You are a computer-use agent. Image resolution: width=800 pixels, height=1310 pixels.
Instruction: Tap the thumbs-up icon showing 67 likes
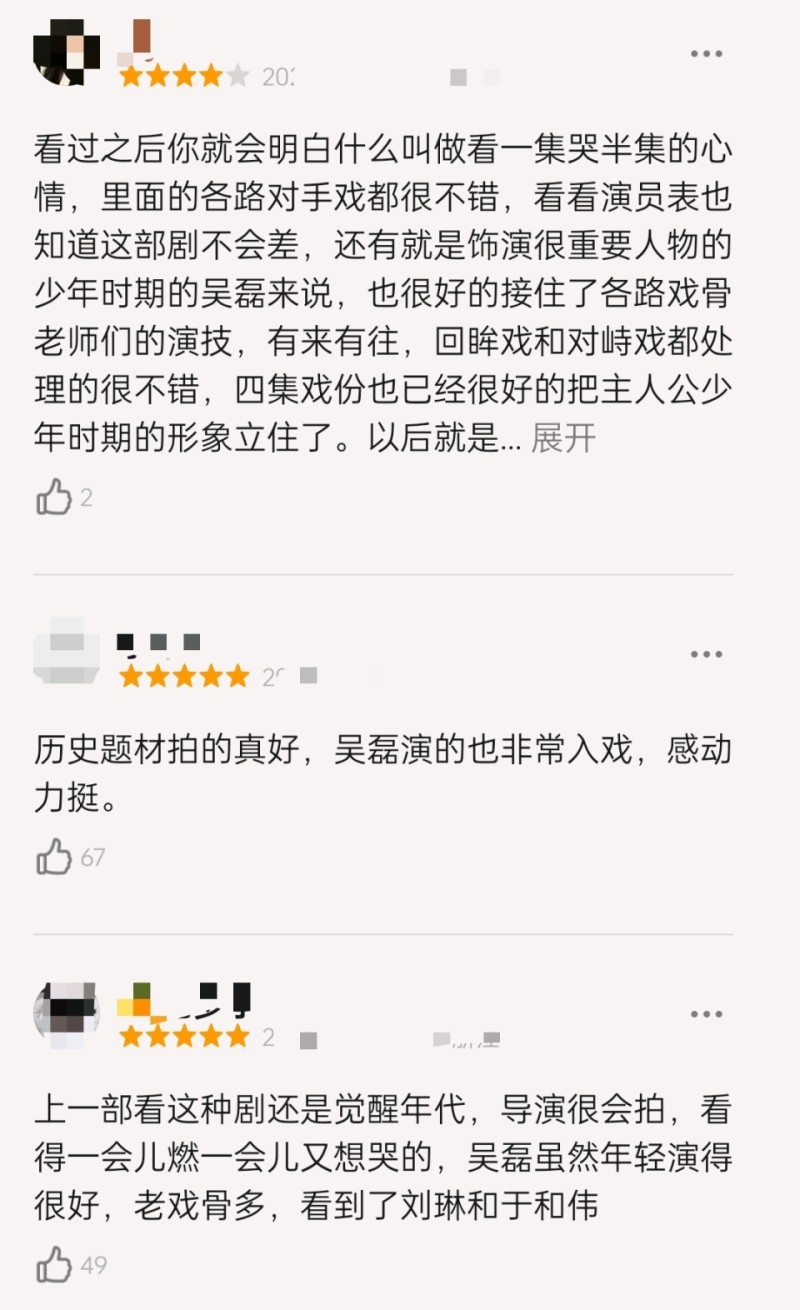52,856
